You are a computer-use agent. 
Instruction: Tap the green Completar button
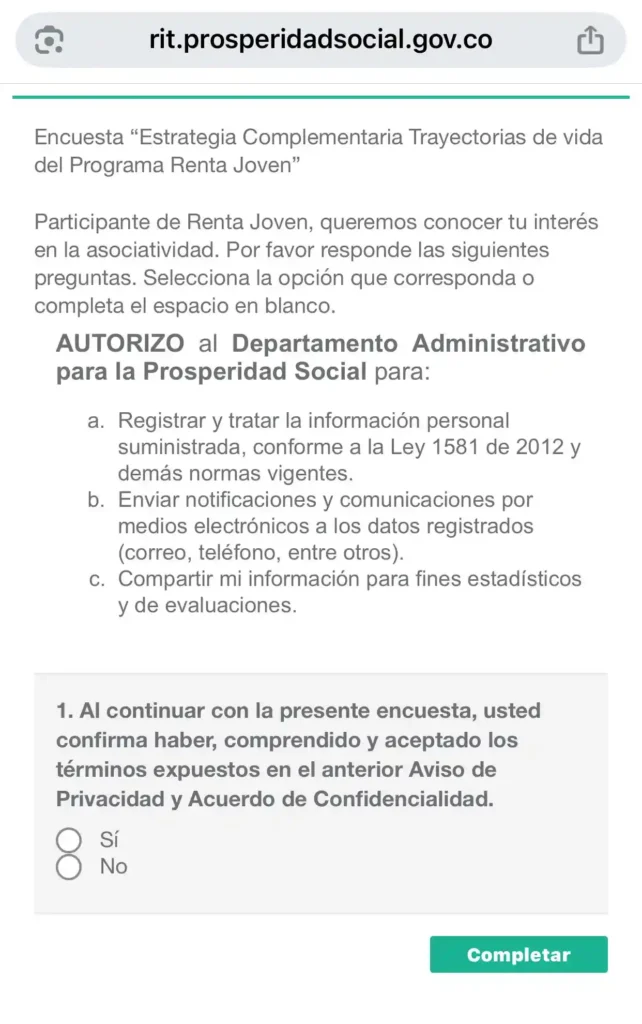point(518,954)
